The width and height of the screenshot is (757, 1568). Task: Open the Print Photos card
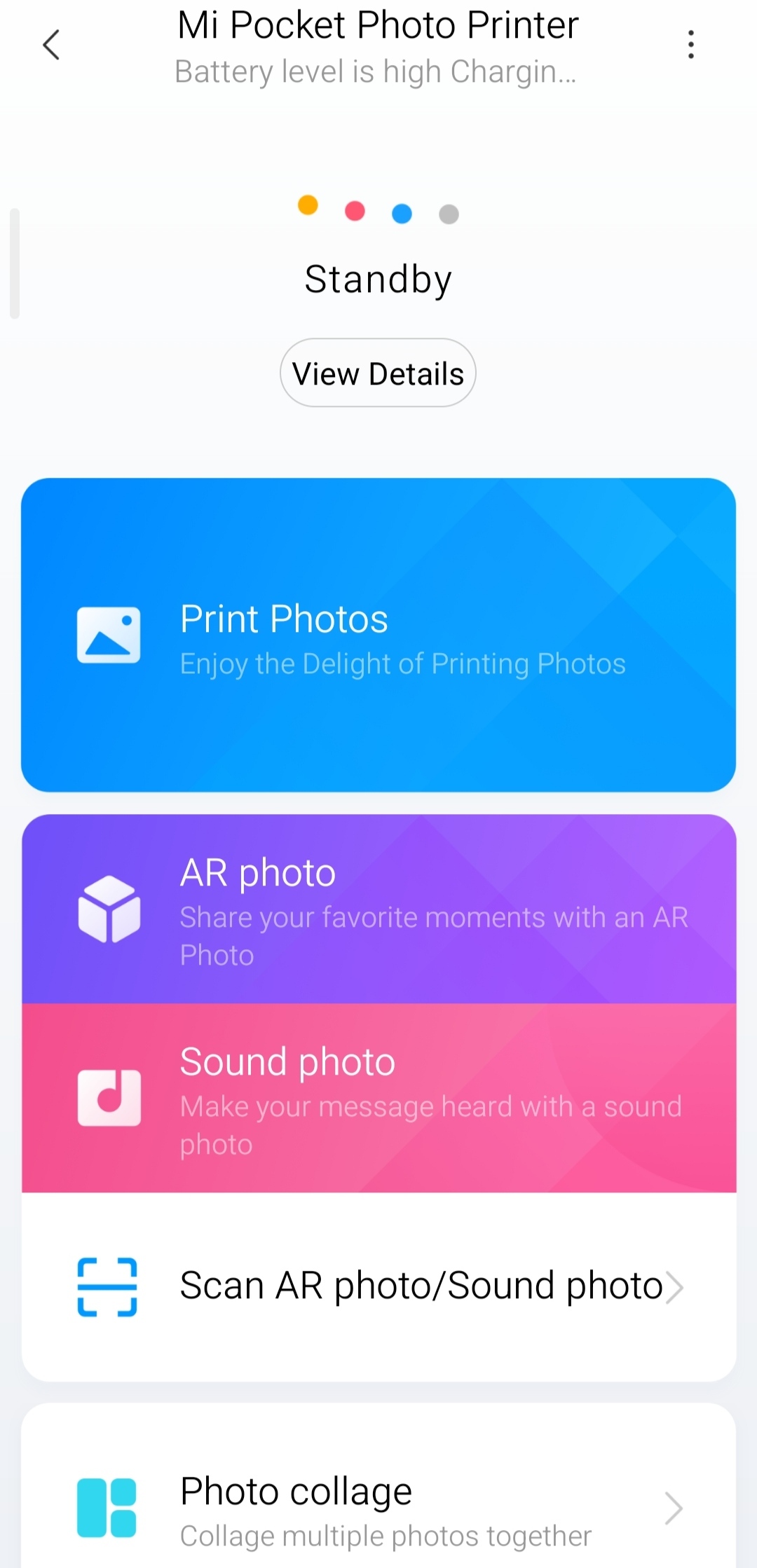378,635
